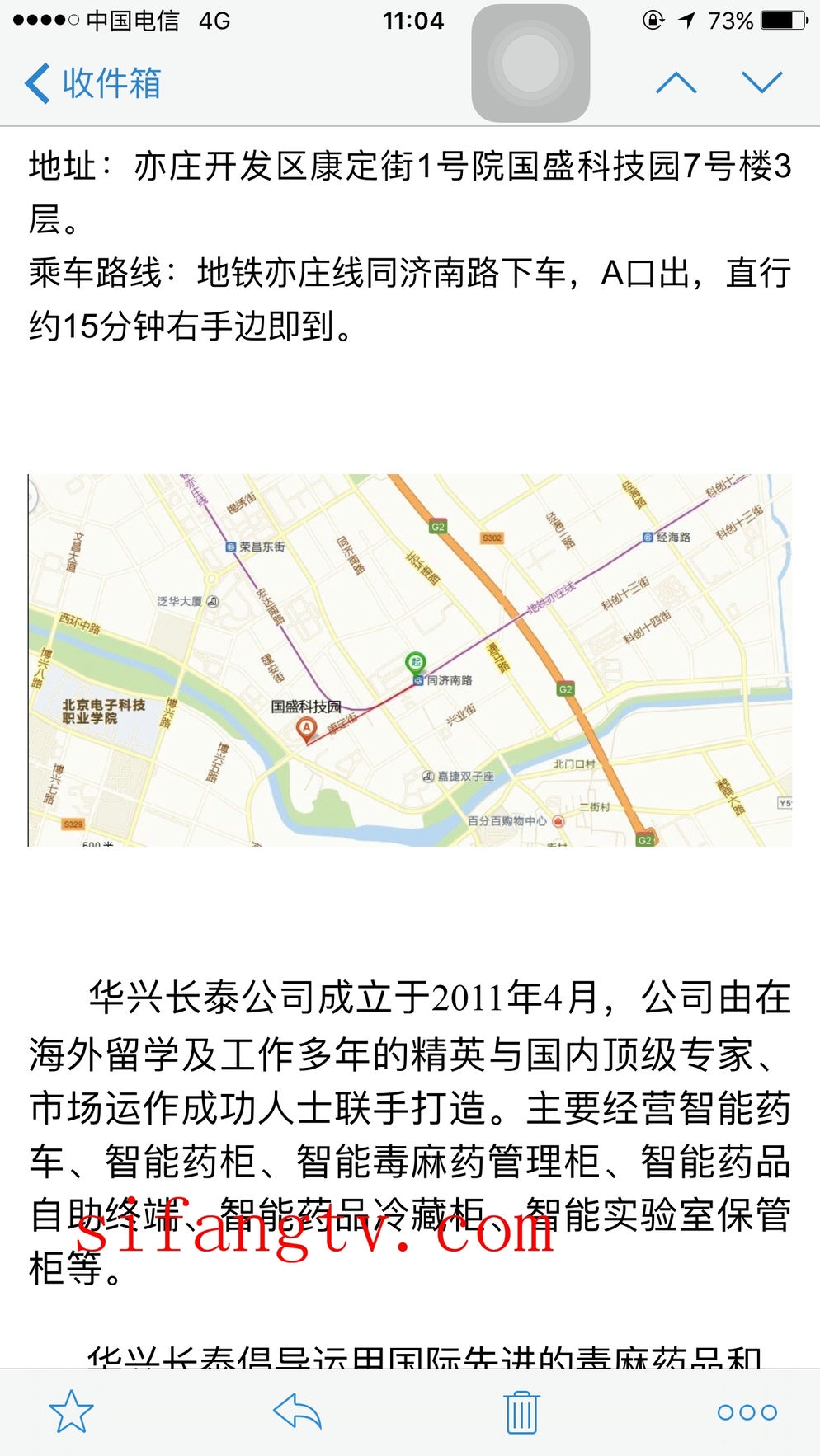This screenshot has height=1456, width=820.
Task: Open the embedded map image
Action: (410, 660)
